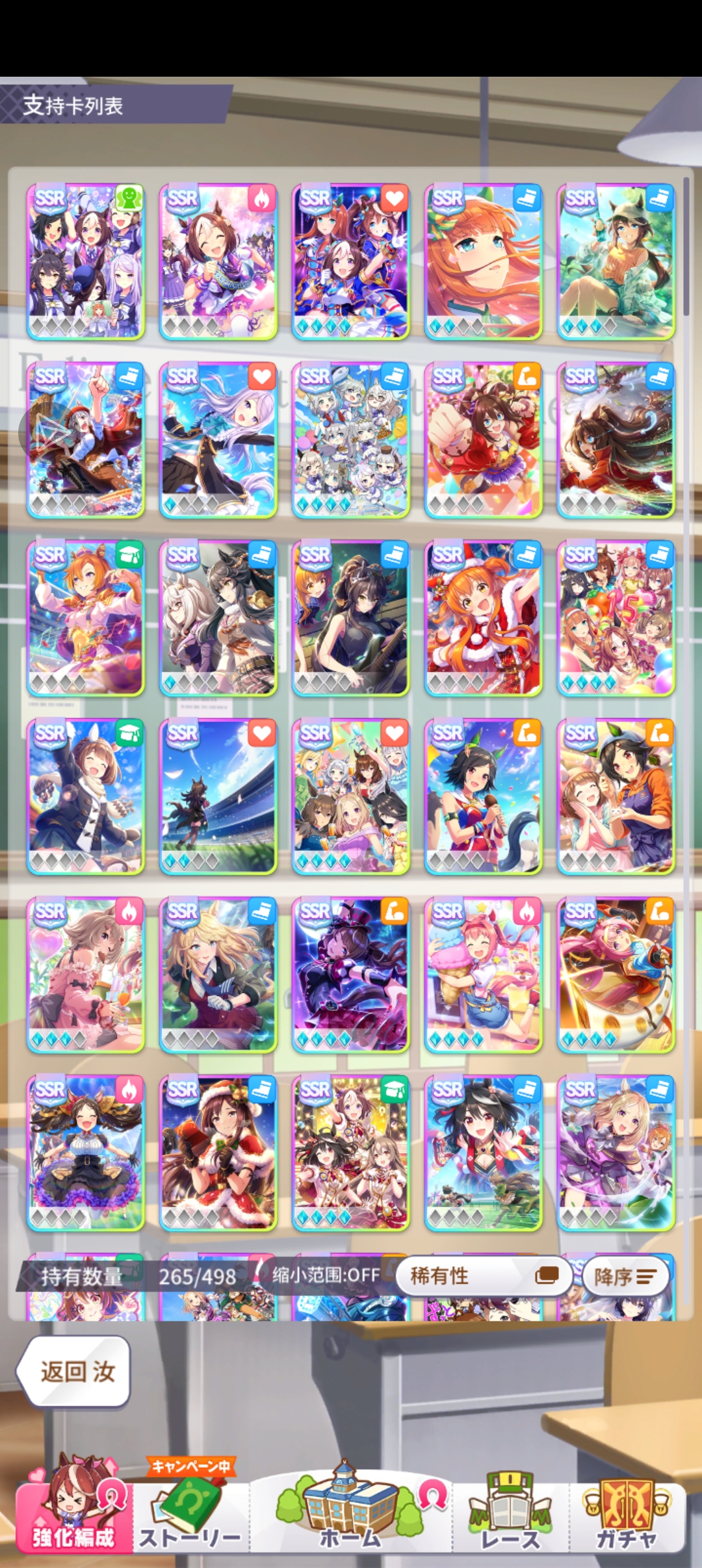
Task: Open the stadium blue-sky scenery SSR card
Action: click(x=218, y=797)
